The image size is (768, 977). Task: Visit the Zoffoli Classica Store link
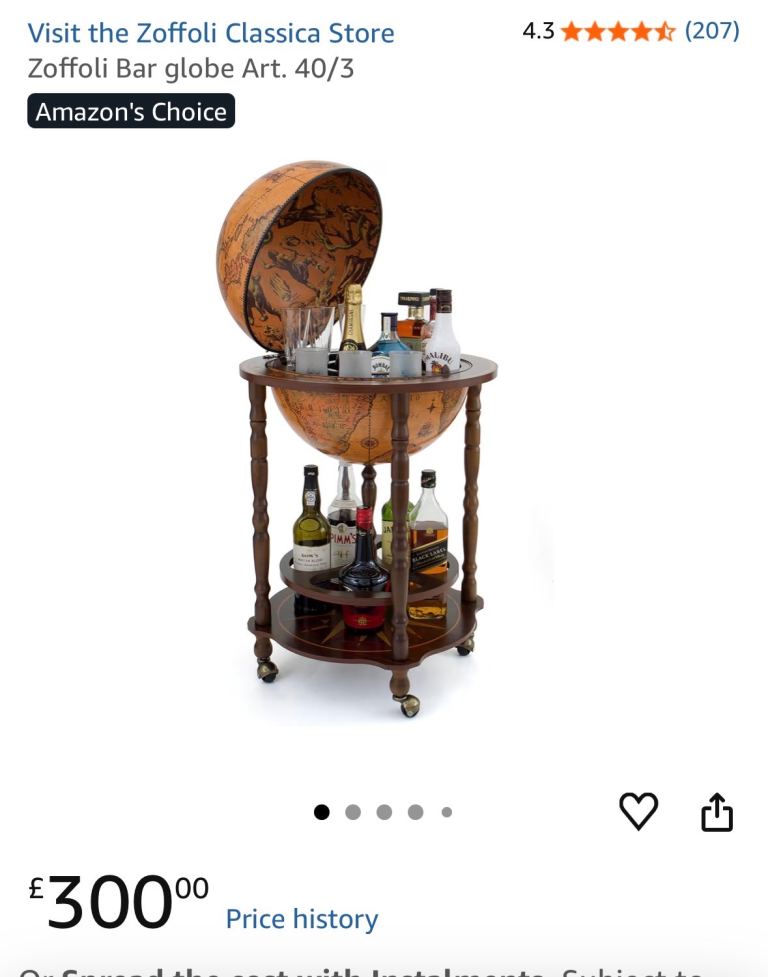coord(211,33)
